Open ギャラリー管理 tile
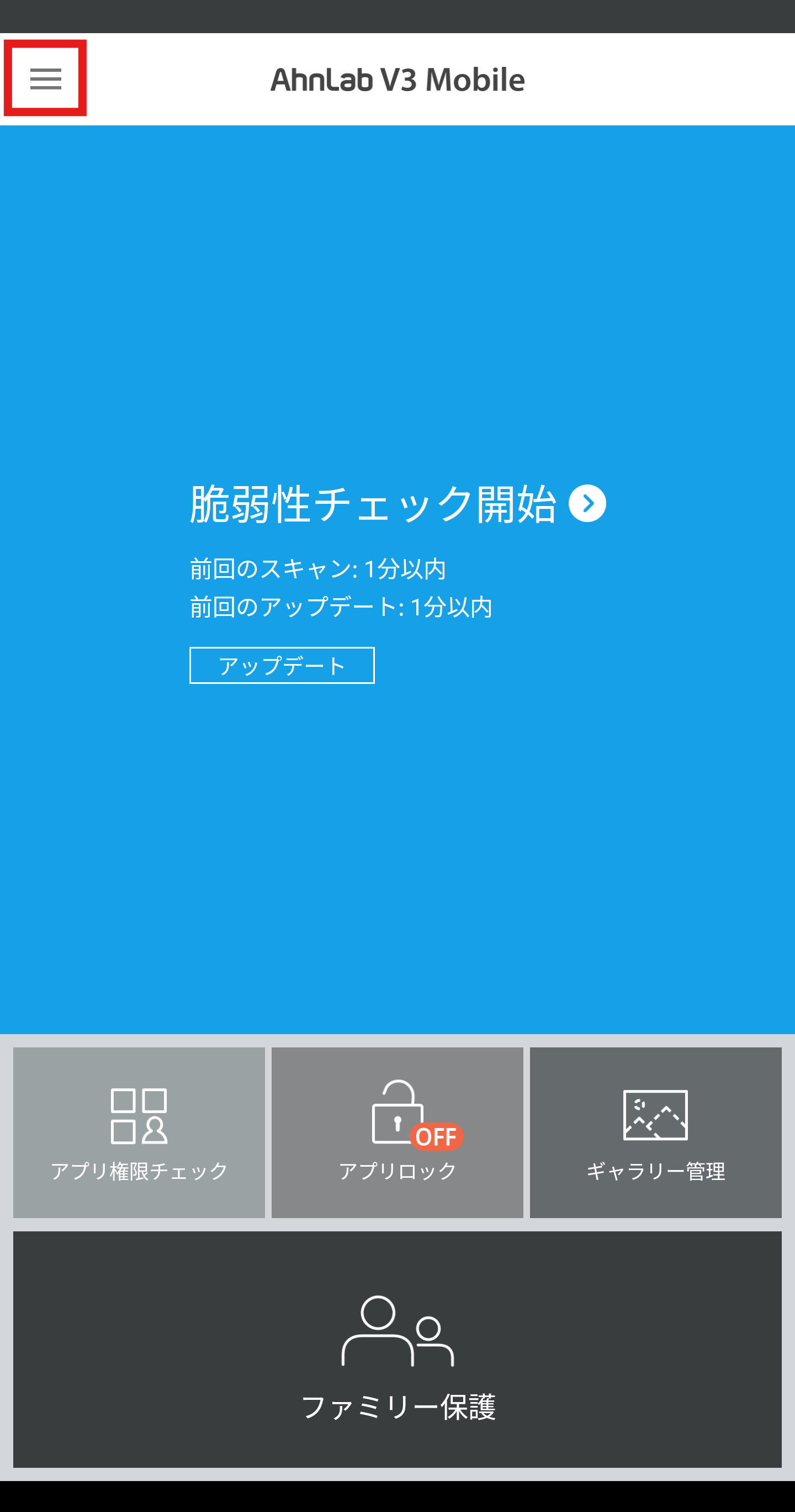 click(655, 1132)
